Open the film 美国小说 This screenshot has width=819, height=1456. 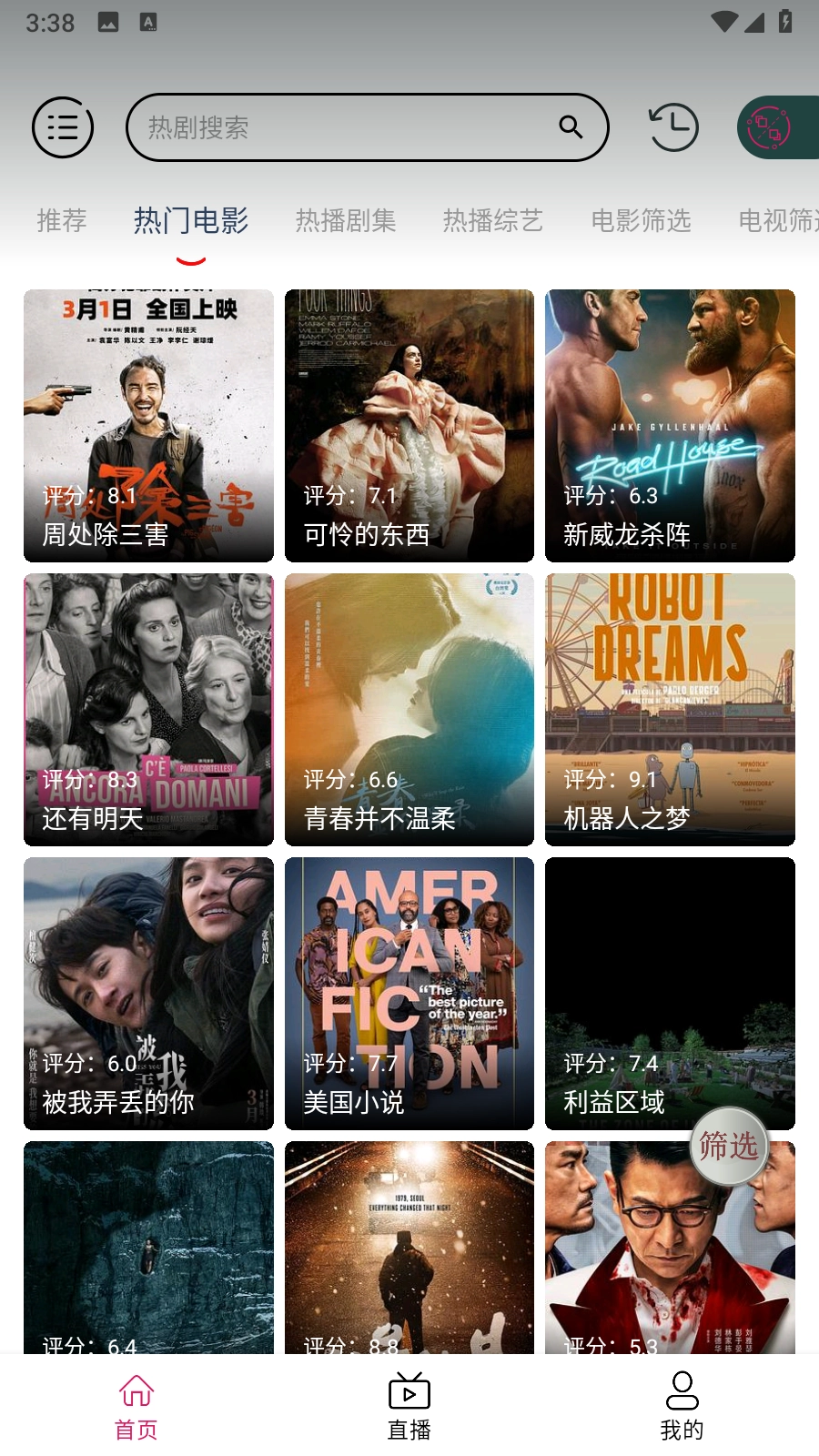[409, 994]
